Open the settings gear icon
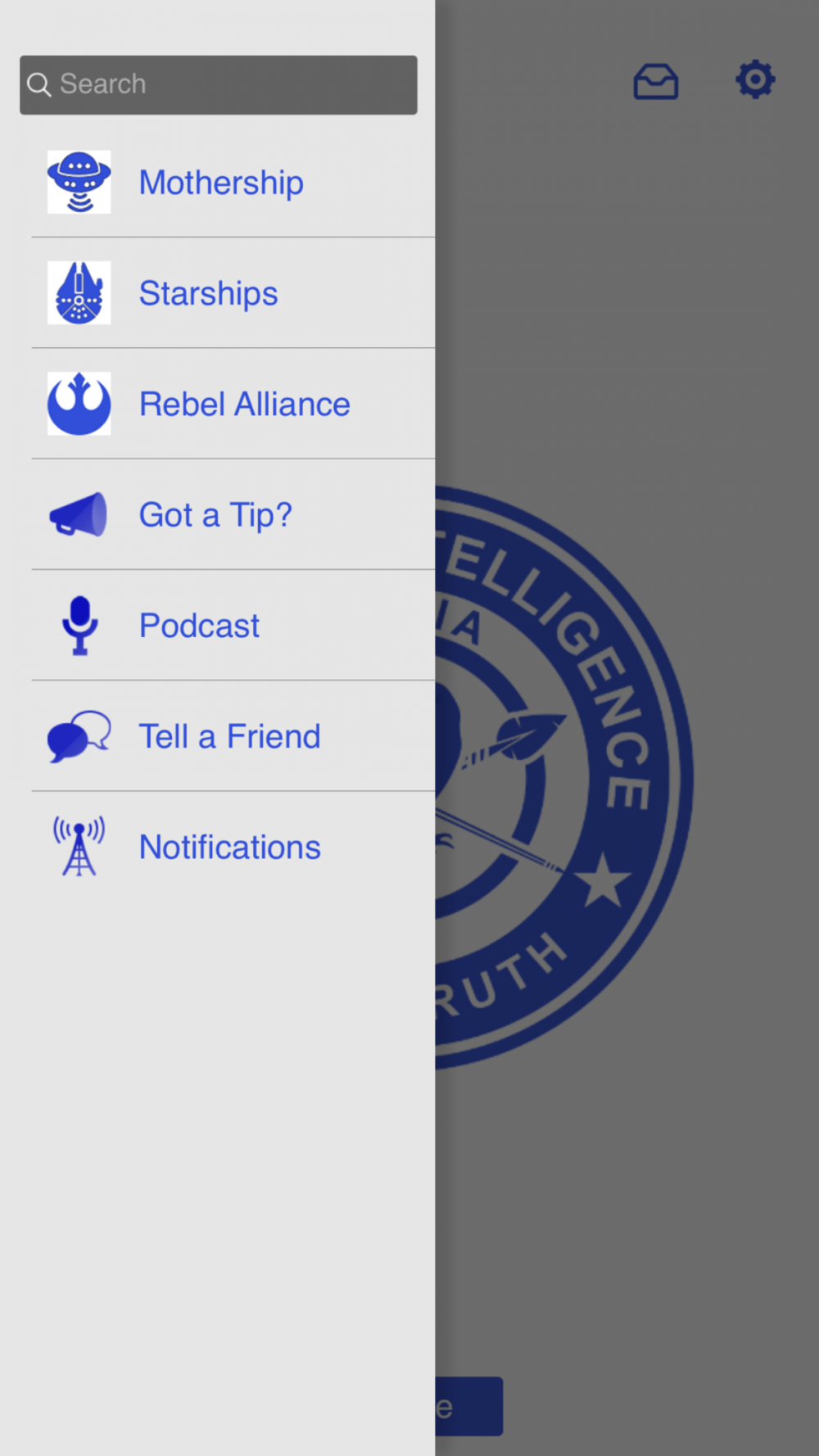 tap(755, 79)
